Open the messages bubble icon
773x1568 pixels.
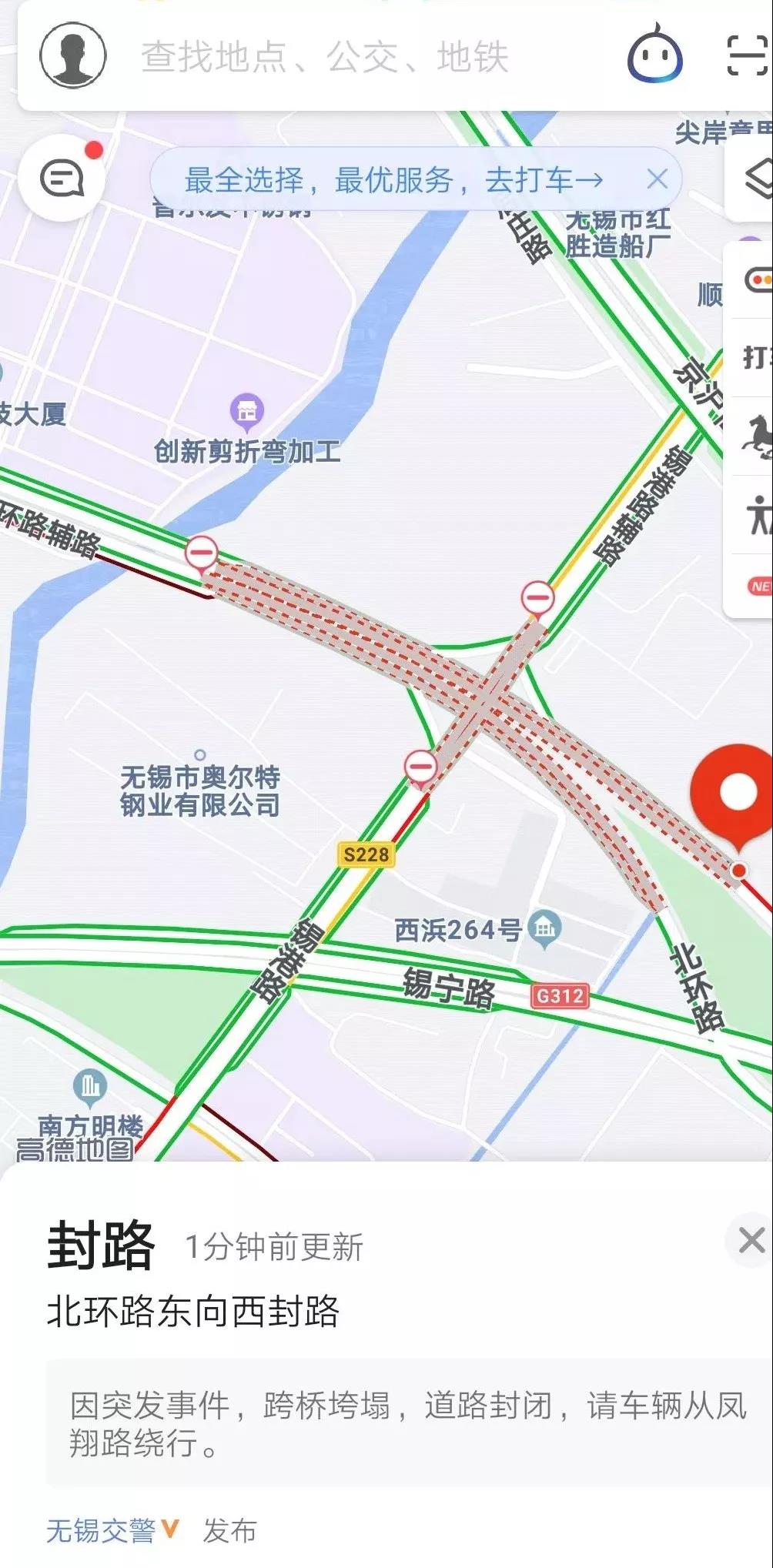(62, 179)
